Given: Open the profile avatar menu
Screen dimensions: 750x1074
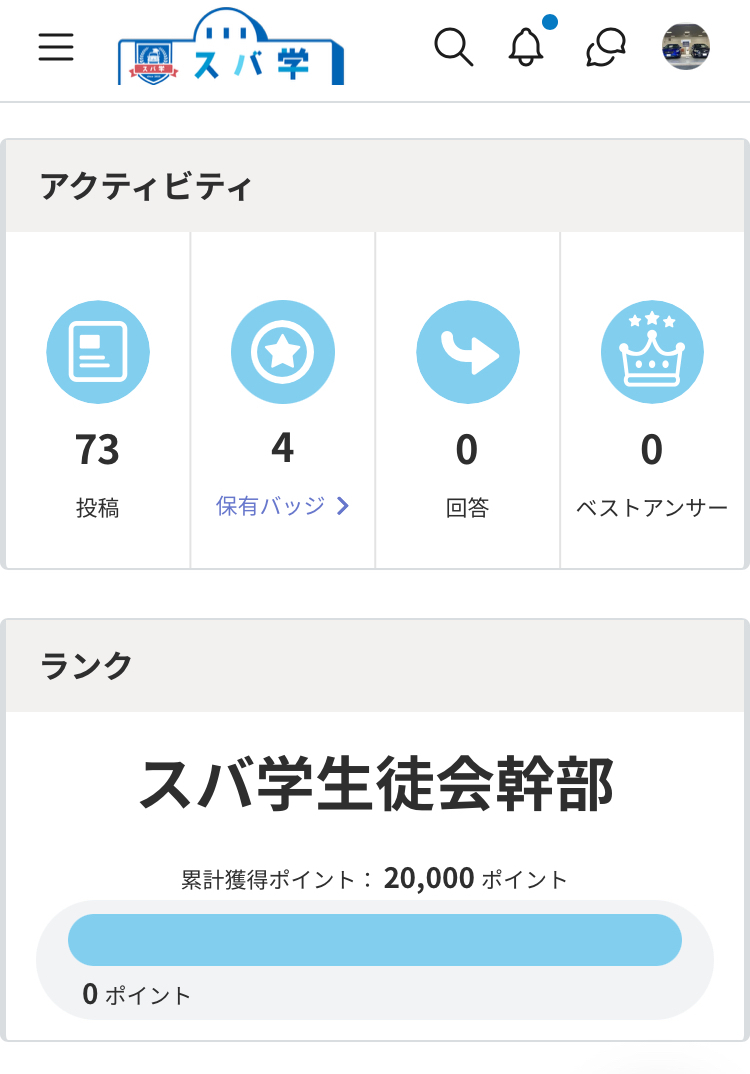Looking at the screenshot, I should 686,46.
